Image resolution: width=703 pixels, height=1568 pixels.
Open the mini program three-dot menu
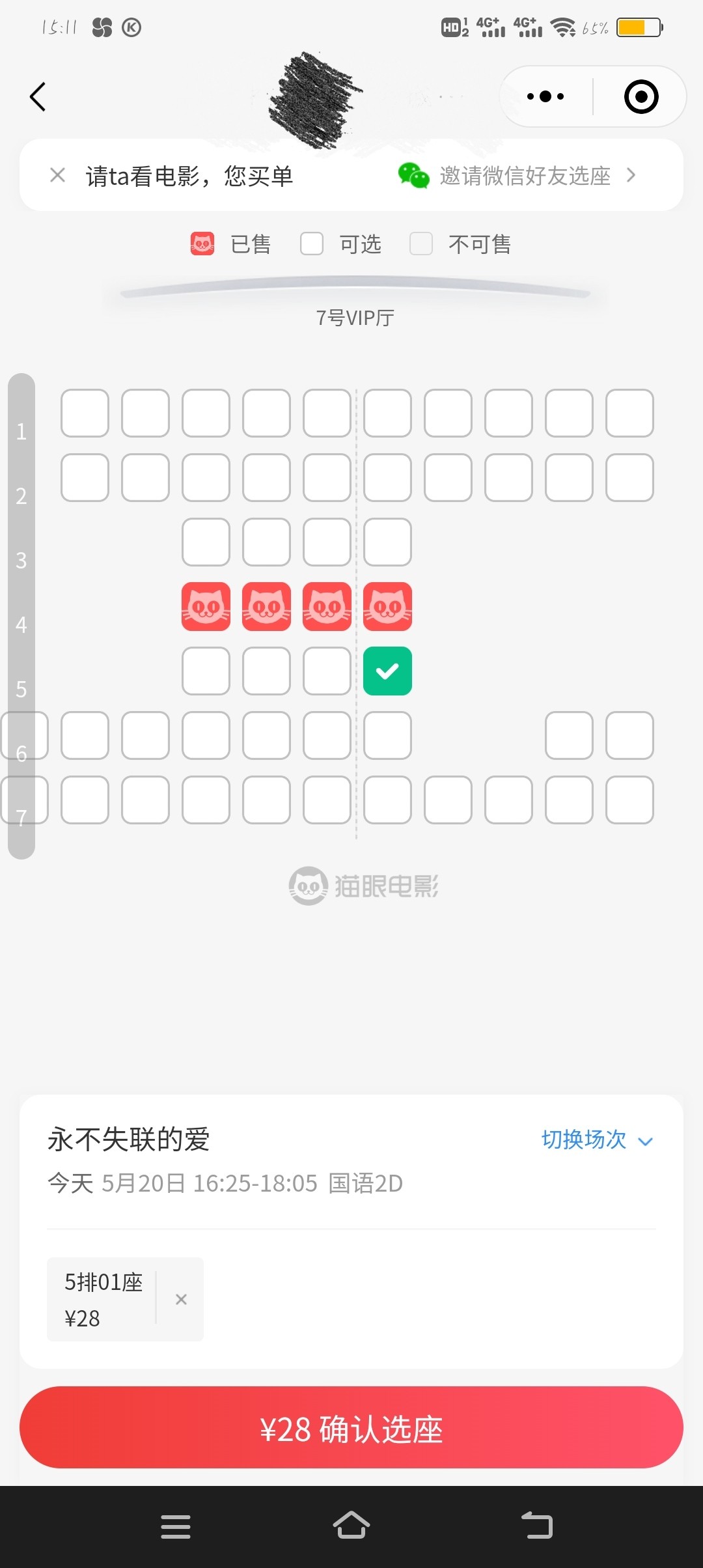(545, 96)
